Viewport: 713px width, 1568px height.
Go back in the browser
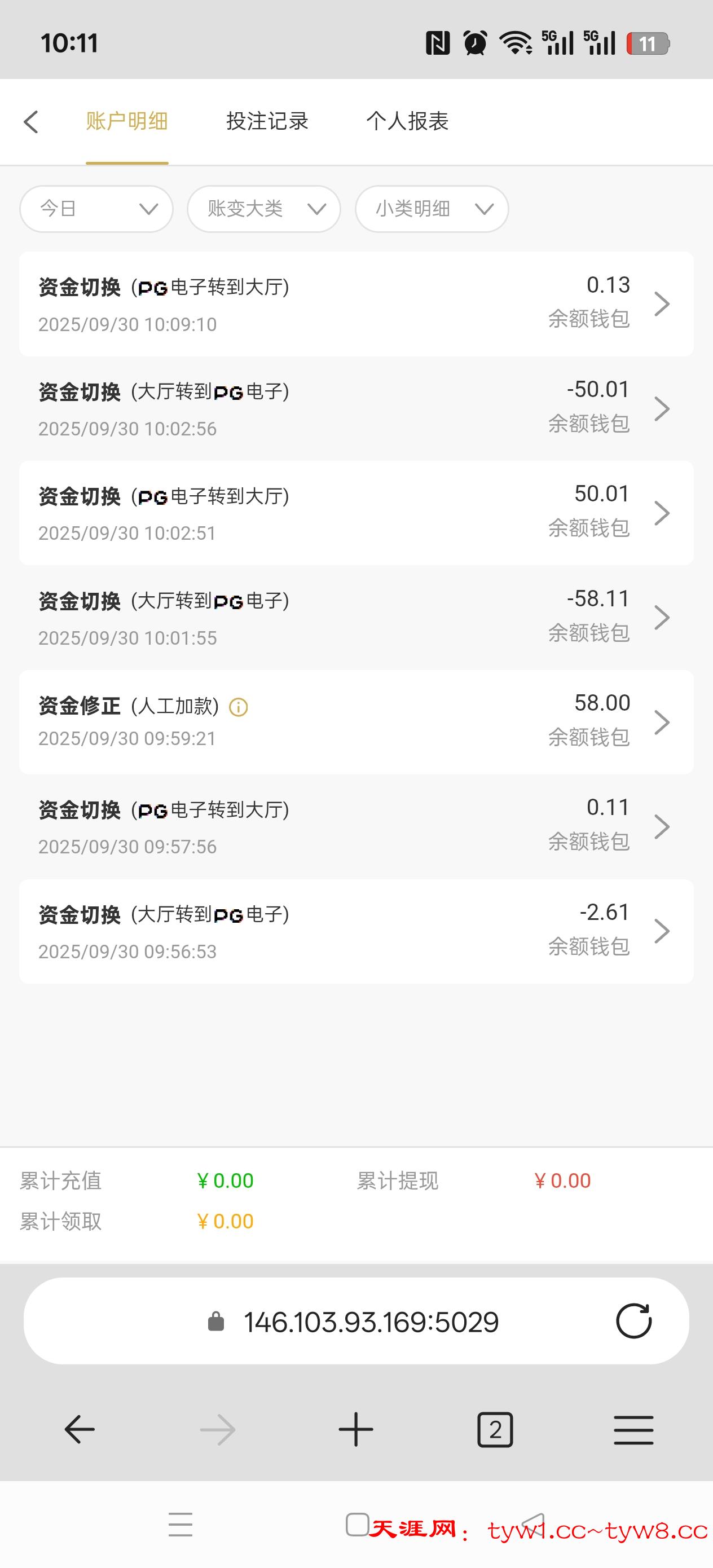[x=80, y=1429]
